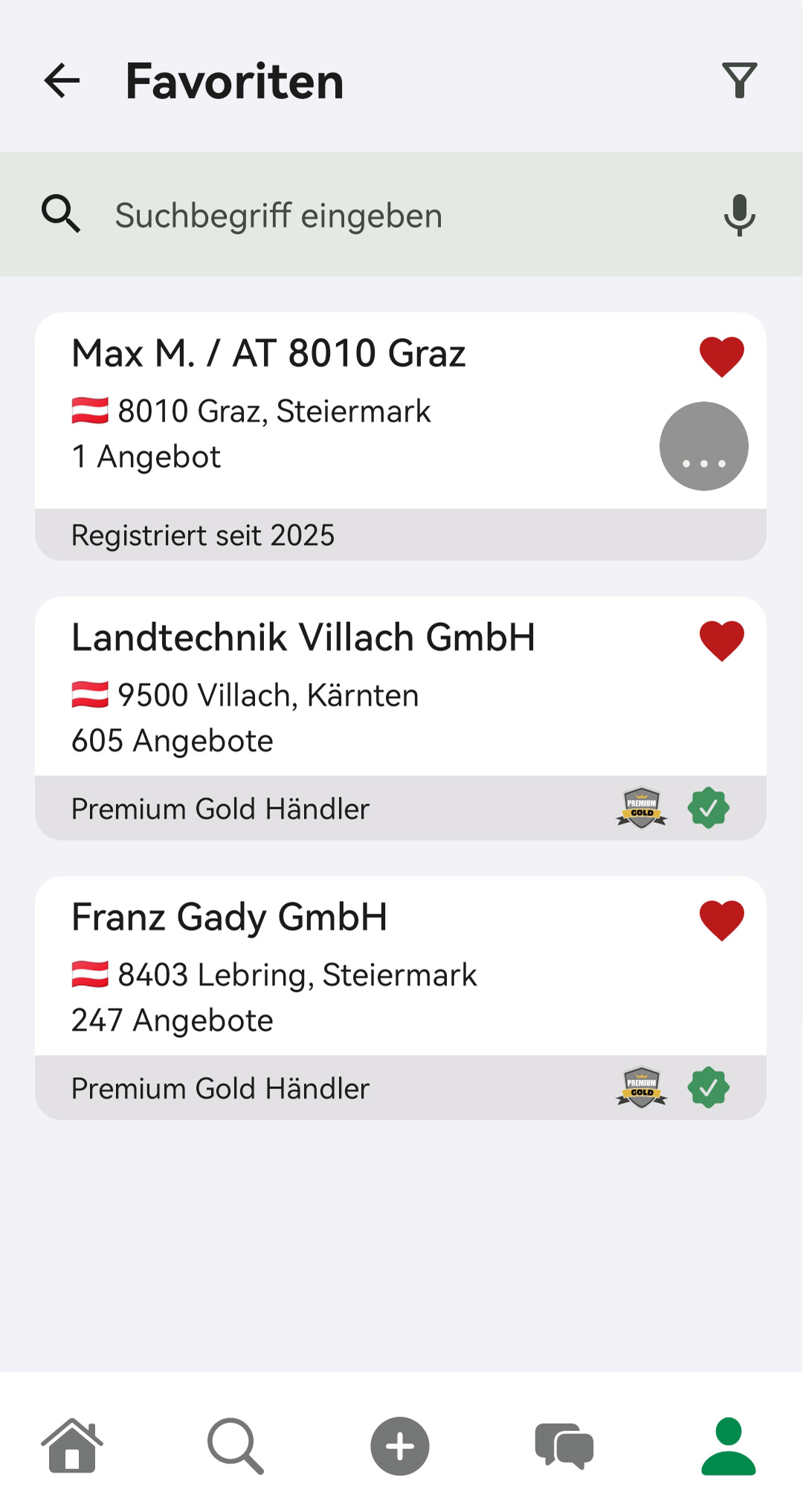Tap the Premium Gold badge on Franz Gady card
Viewport: 803px width, 1512px height.
tap(641, 1086)
